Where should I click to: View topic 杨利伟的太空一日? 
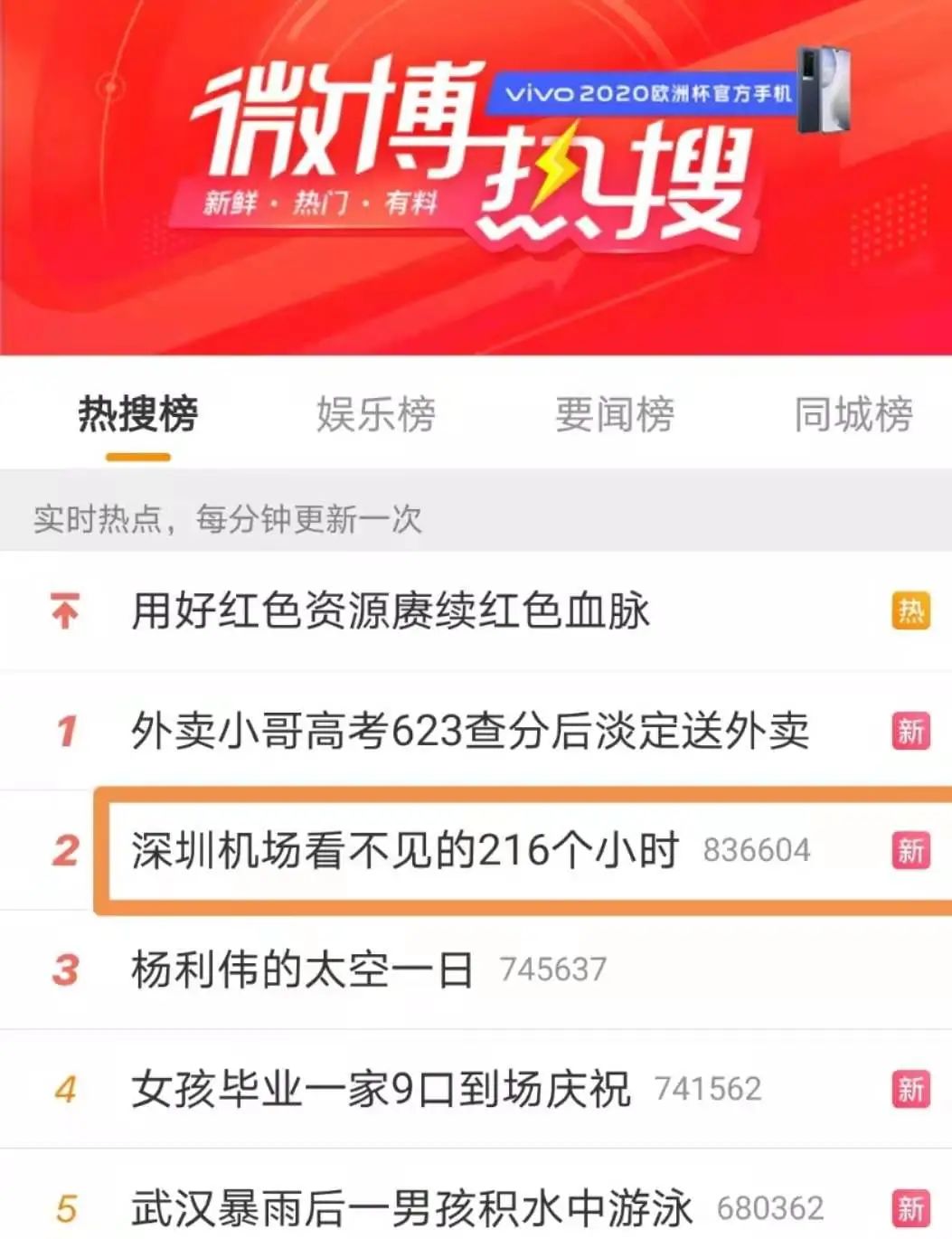tap(302, 970)
